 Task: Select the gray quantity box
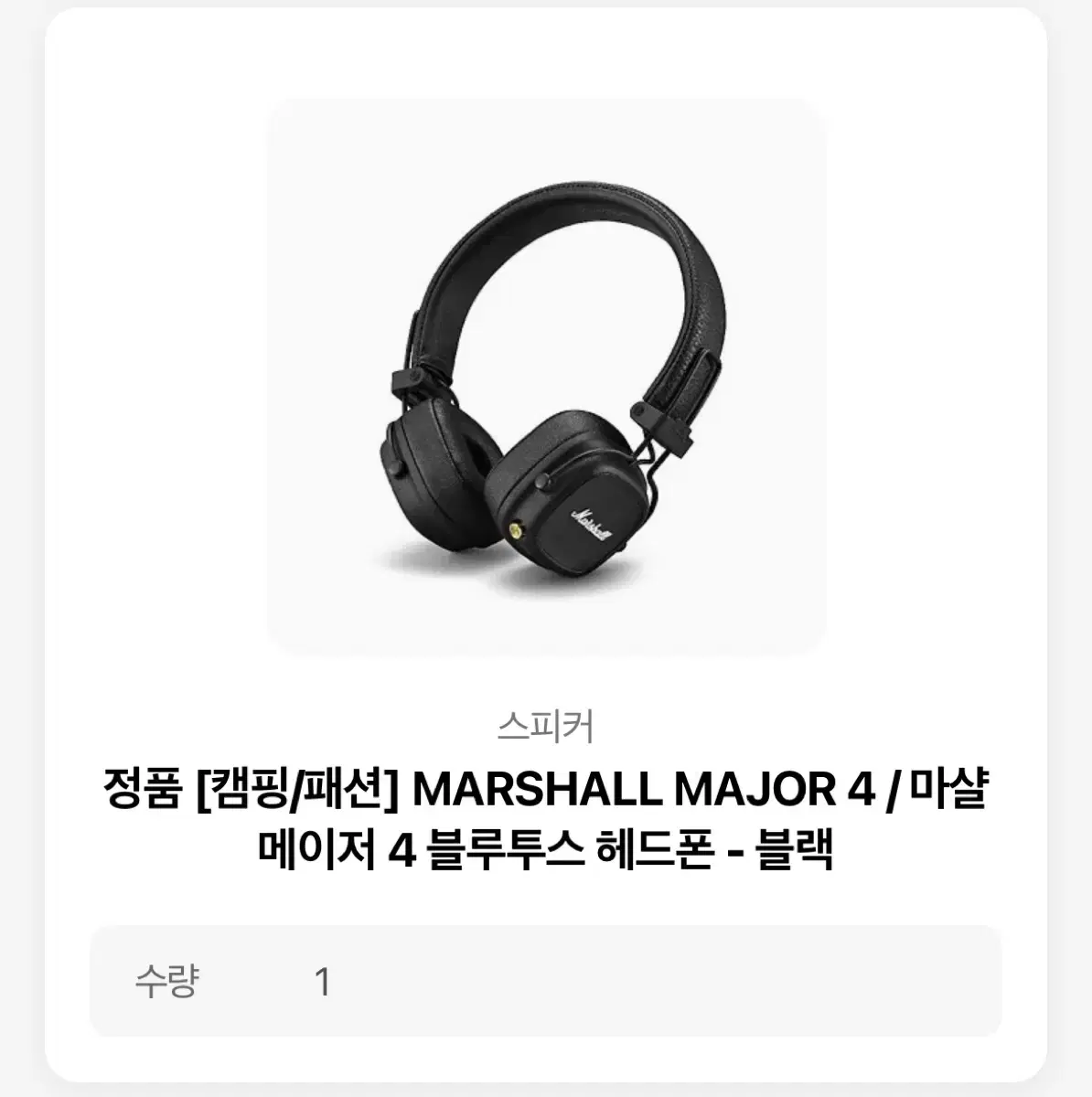pos(544,979)
